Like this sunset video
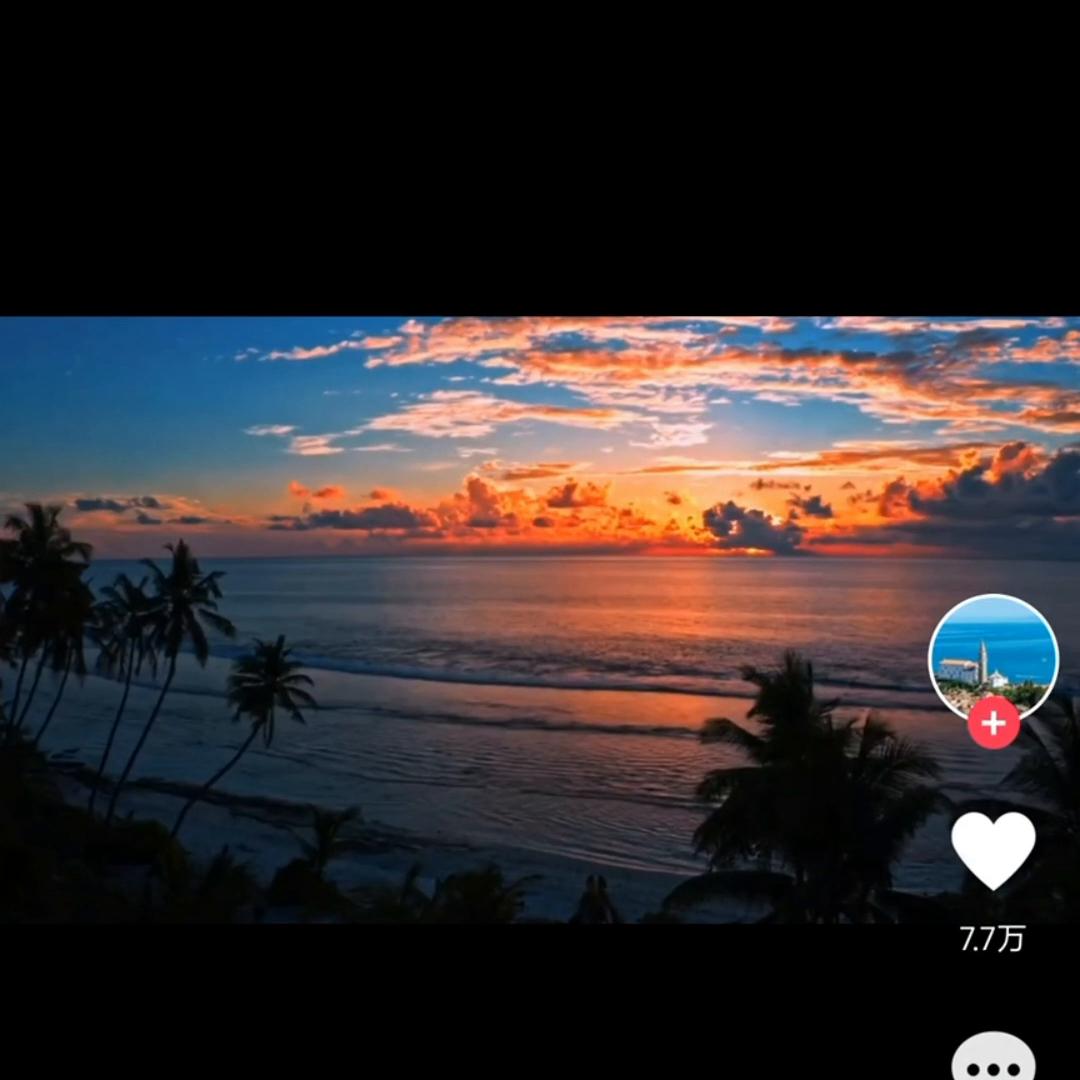The width and height of the screenshot is (1080, 1080). click(993, 849)
